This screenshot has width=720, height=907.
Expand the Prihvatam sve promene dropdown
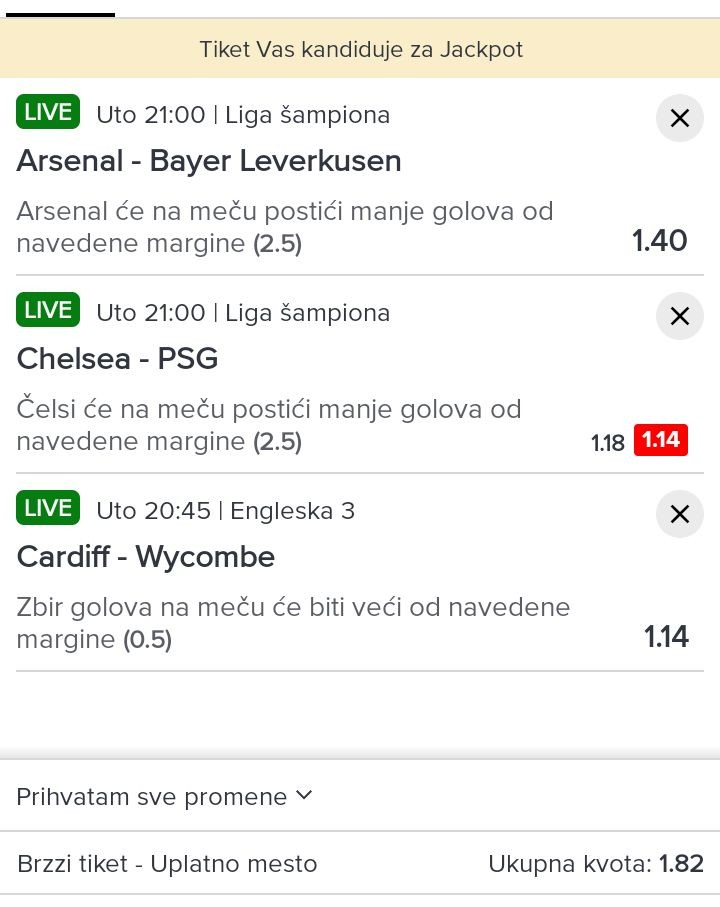(x=165, y=797)
